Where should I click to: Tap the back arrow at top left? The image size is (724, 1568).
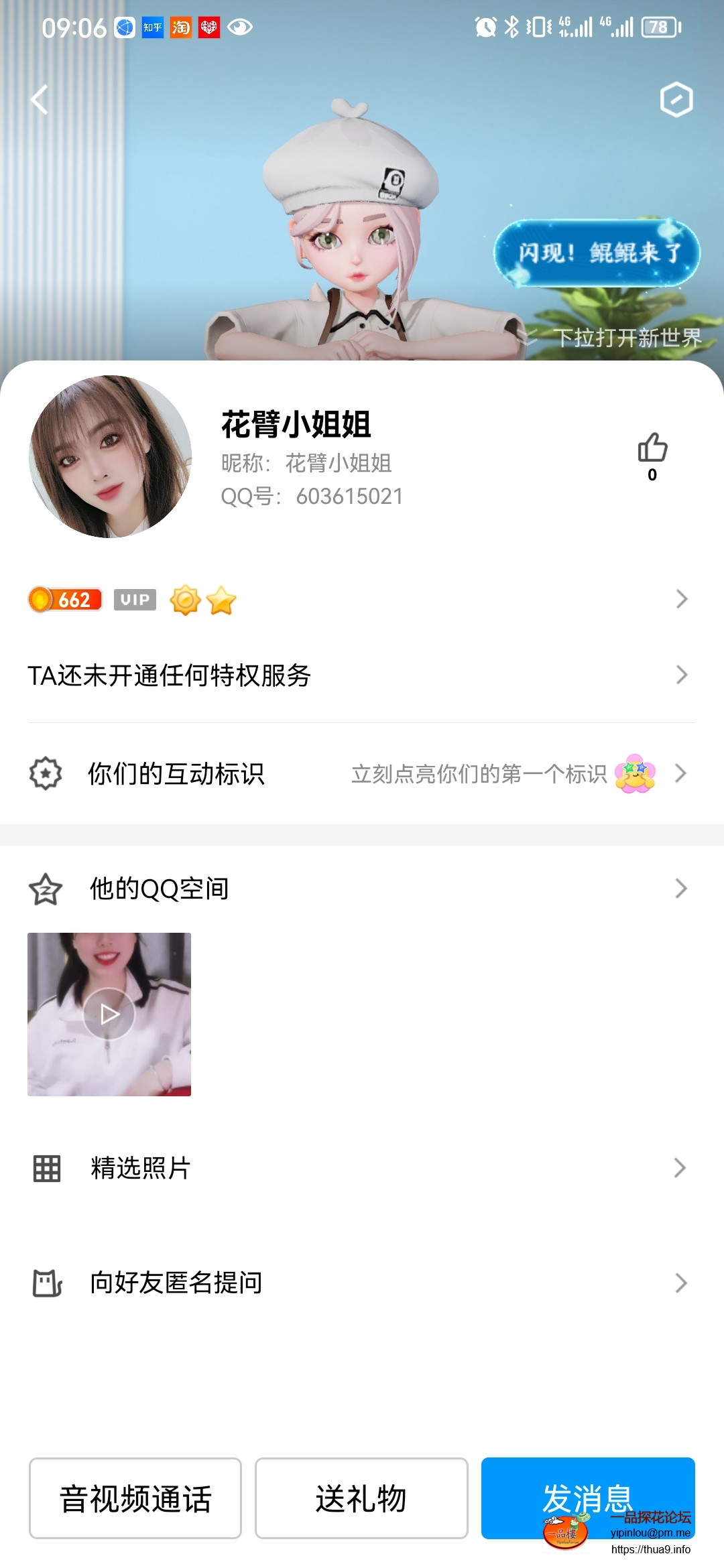pyautogui.click(x=40, y=99)
